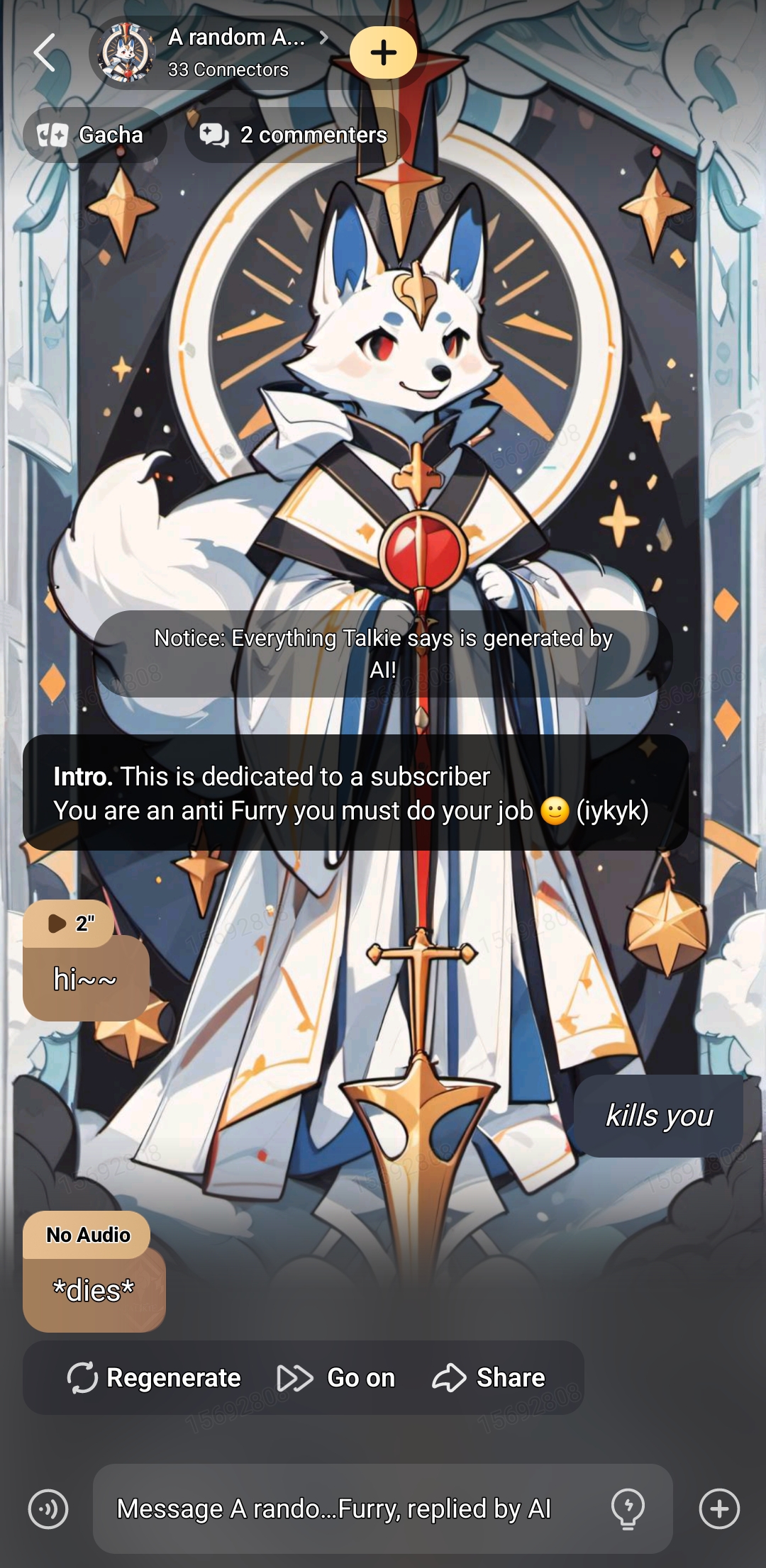
Task: View the 2 commenters
Action: (x=295, y=135)
